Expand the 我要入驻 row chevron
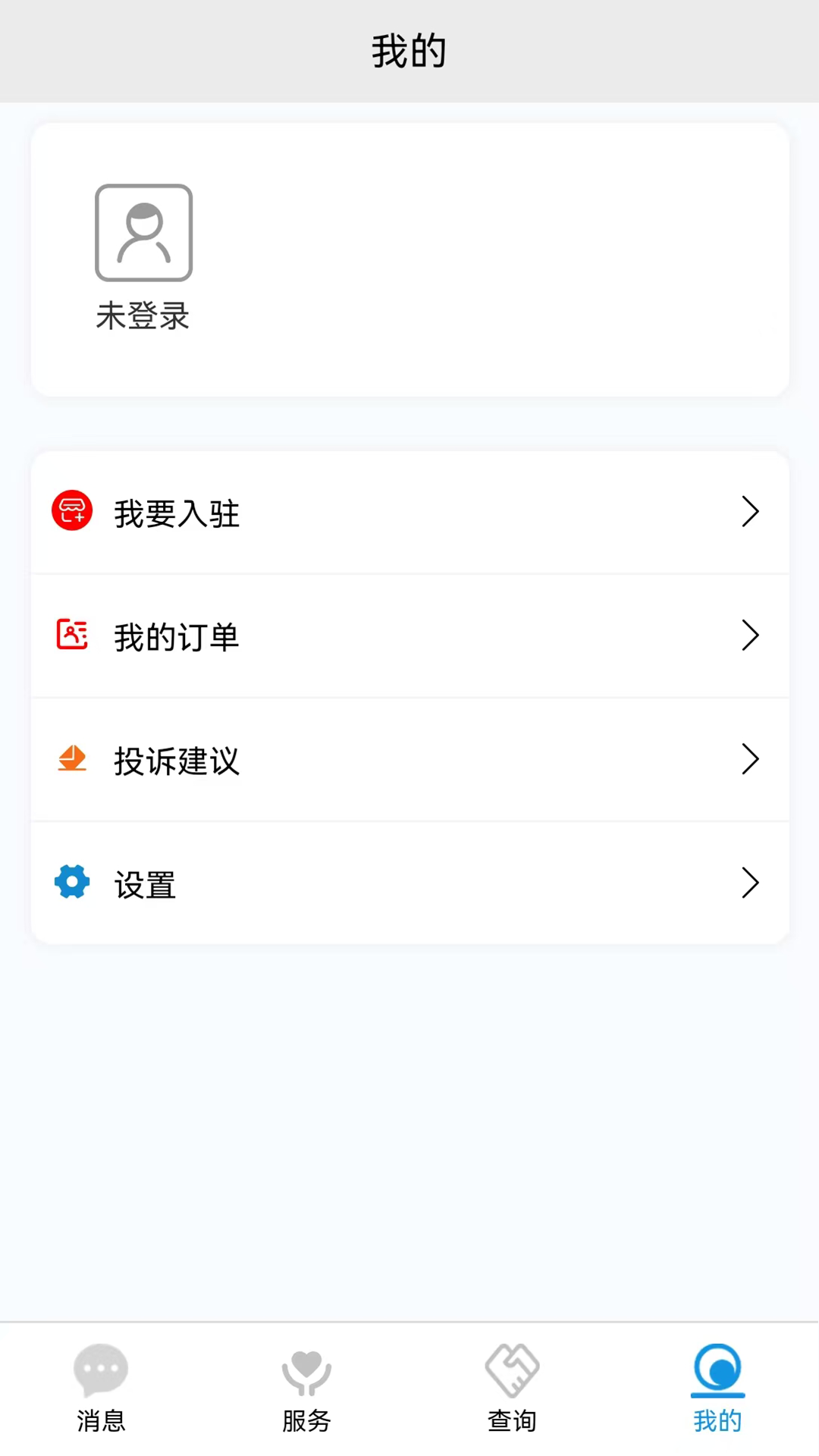Screen dimensions: 819x1456 point(751,511)
